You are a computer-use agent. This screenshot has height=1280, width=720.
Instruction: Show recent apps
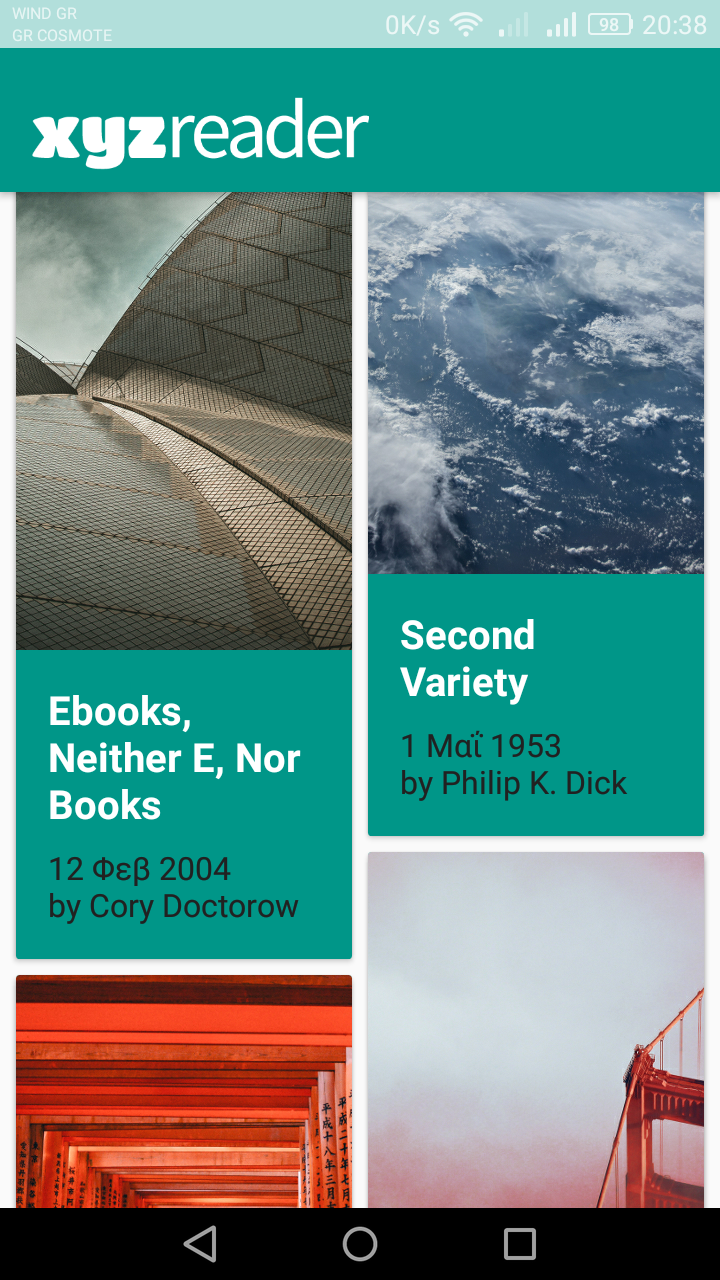[520, 1244]
